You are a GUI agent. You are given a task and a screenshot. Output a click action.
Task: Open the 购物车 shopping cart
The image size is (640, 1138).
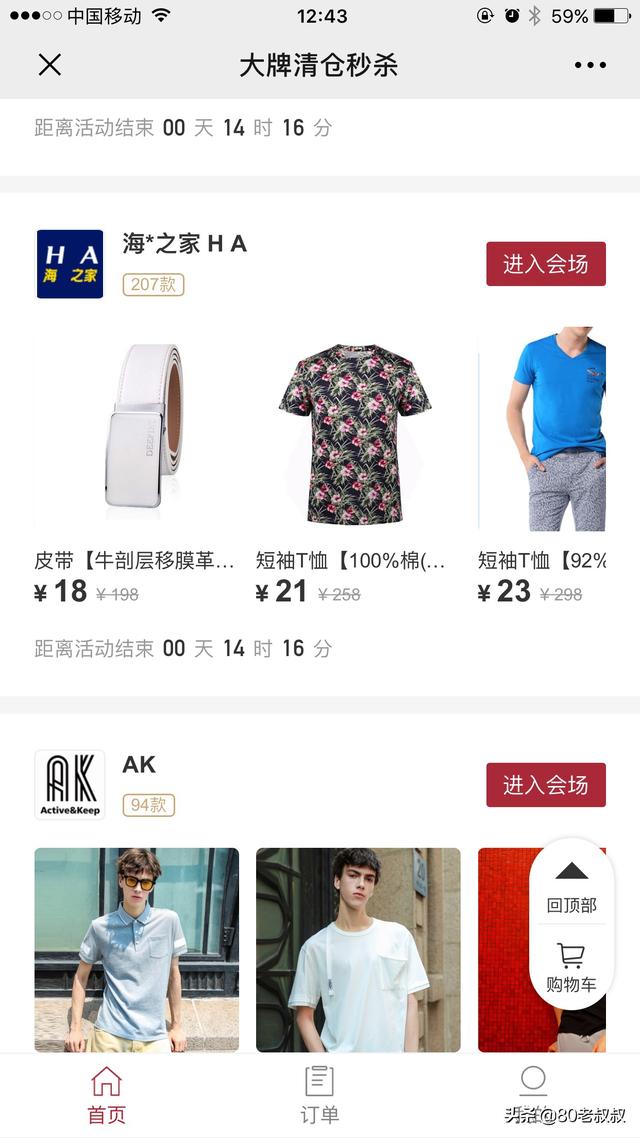(x=571, y=967)
